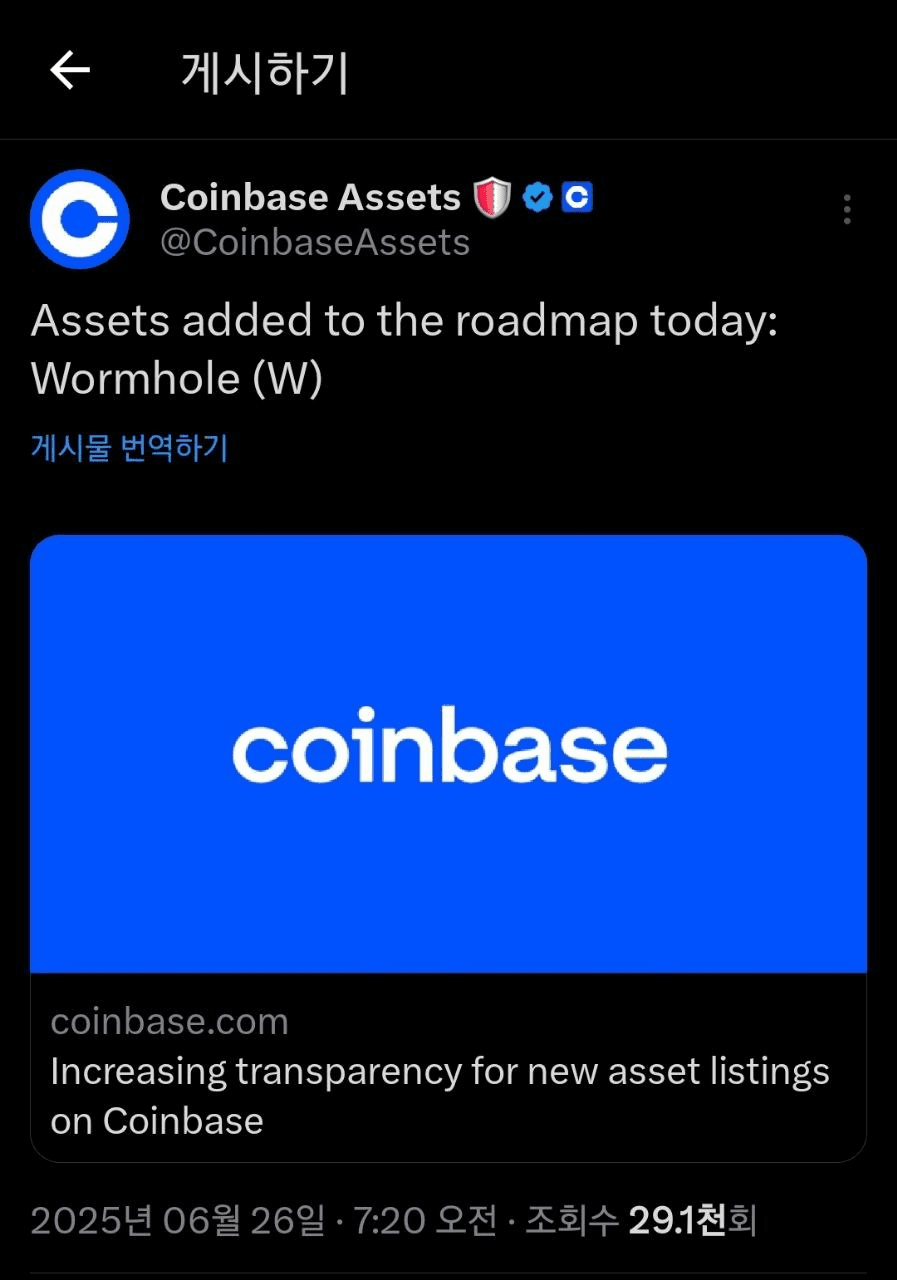Open Coinbase Assets profile picture
The image size is (897, 1280).
80,219
